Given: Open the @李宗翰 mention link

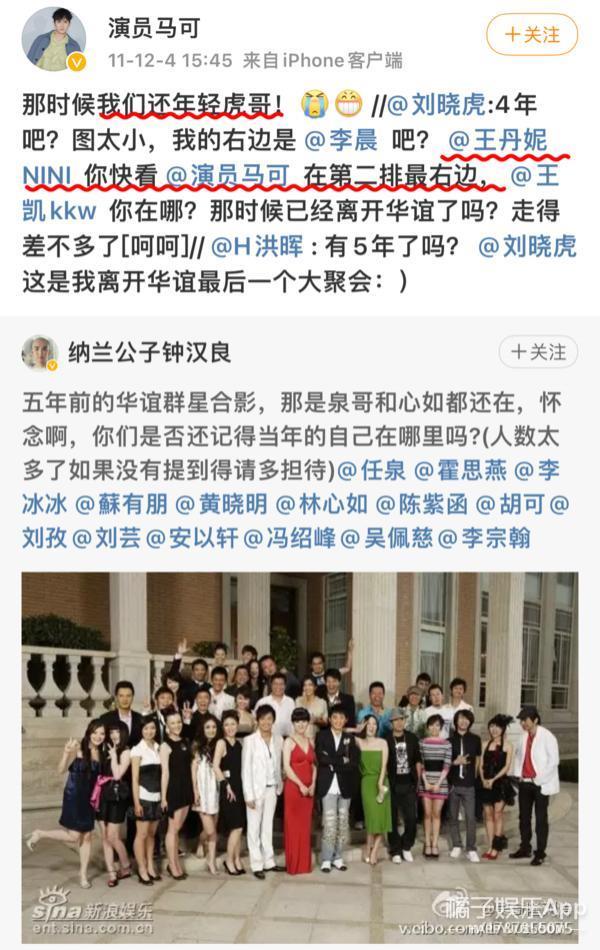Looking at the screenshot, I should 486,538.
